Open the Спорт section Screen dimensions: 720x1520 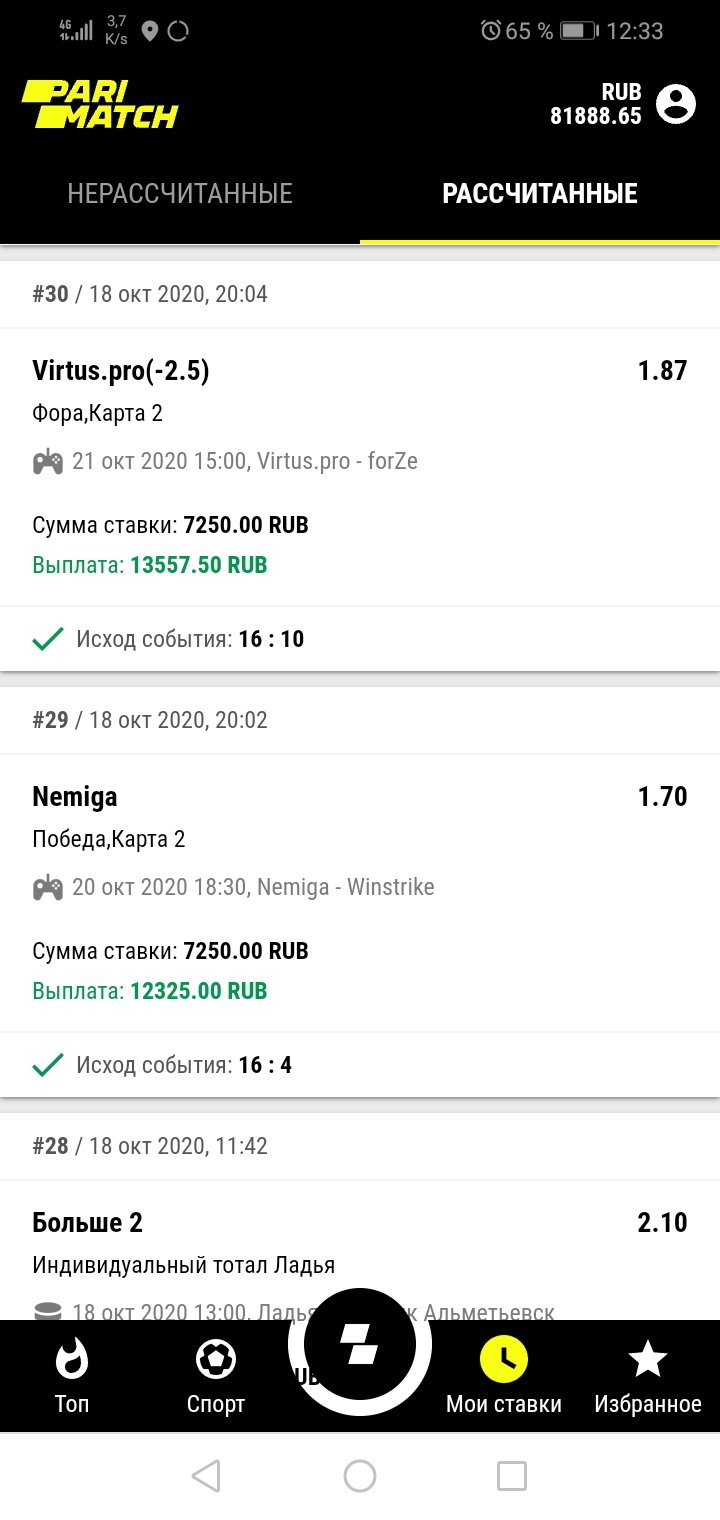tap(216, 1376)
